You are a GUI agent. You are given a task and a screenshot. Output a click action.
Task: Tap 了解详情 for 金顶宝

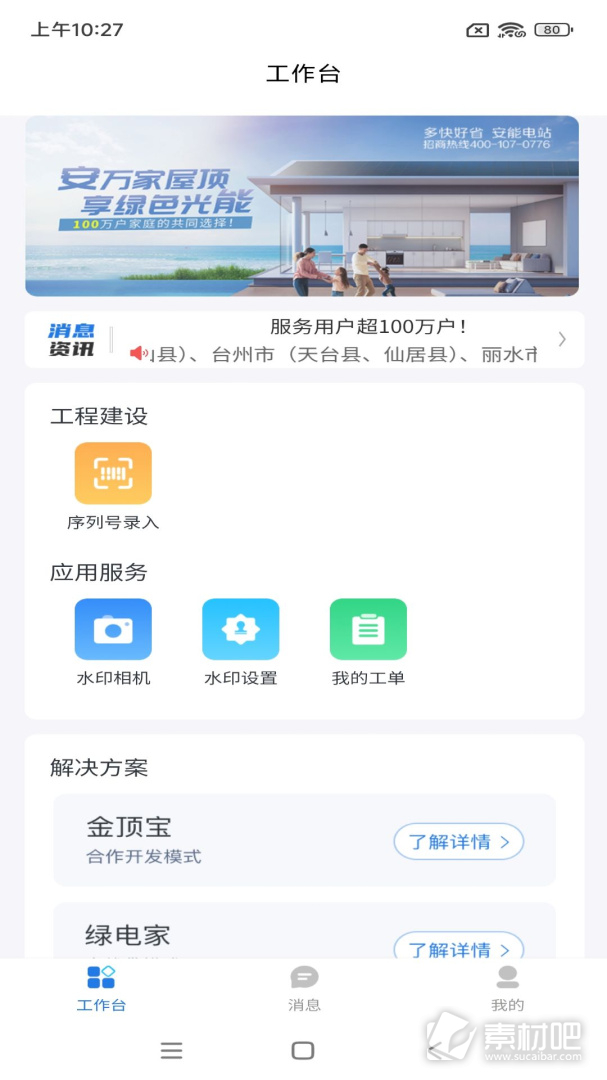coord(459,841)
